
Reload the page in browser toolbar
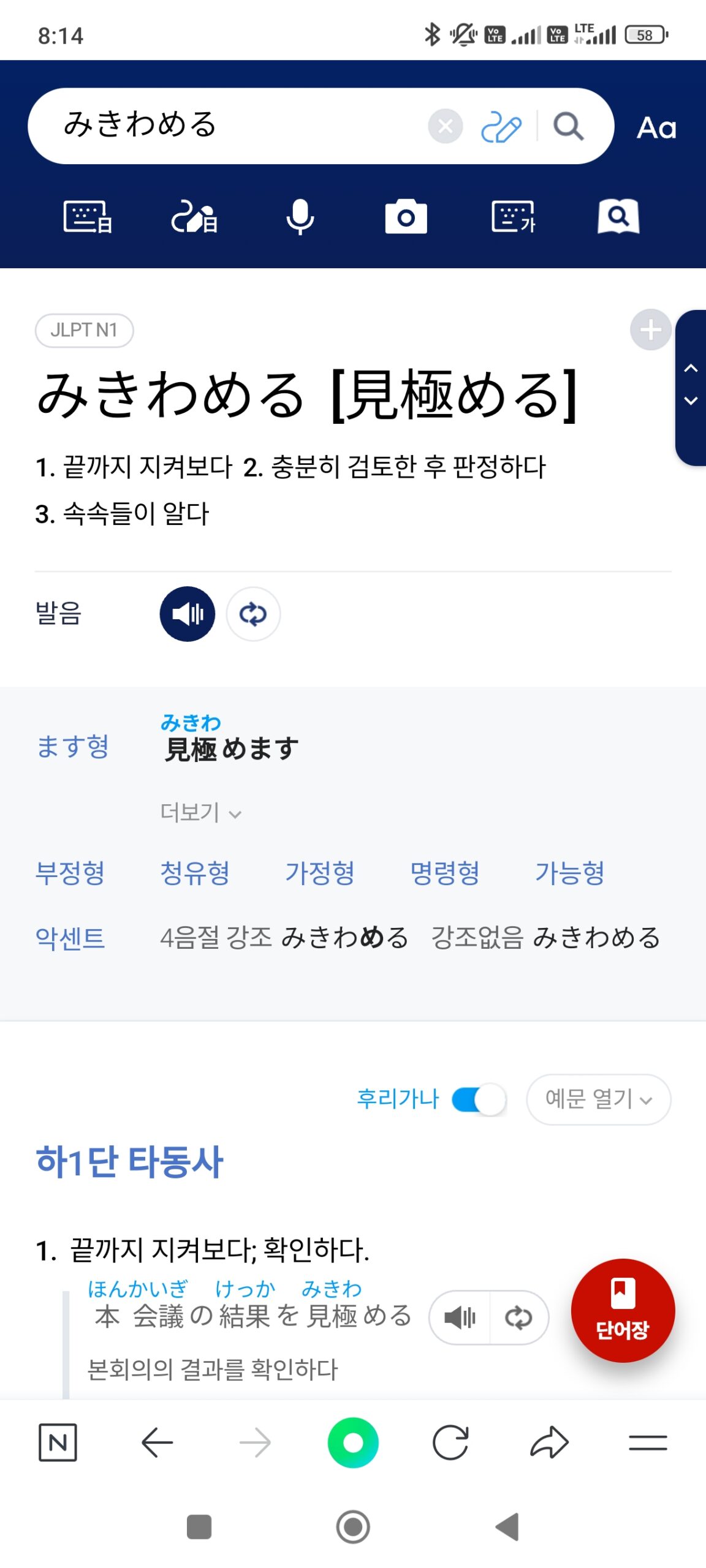coord(450,1442)
